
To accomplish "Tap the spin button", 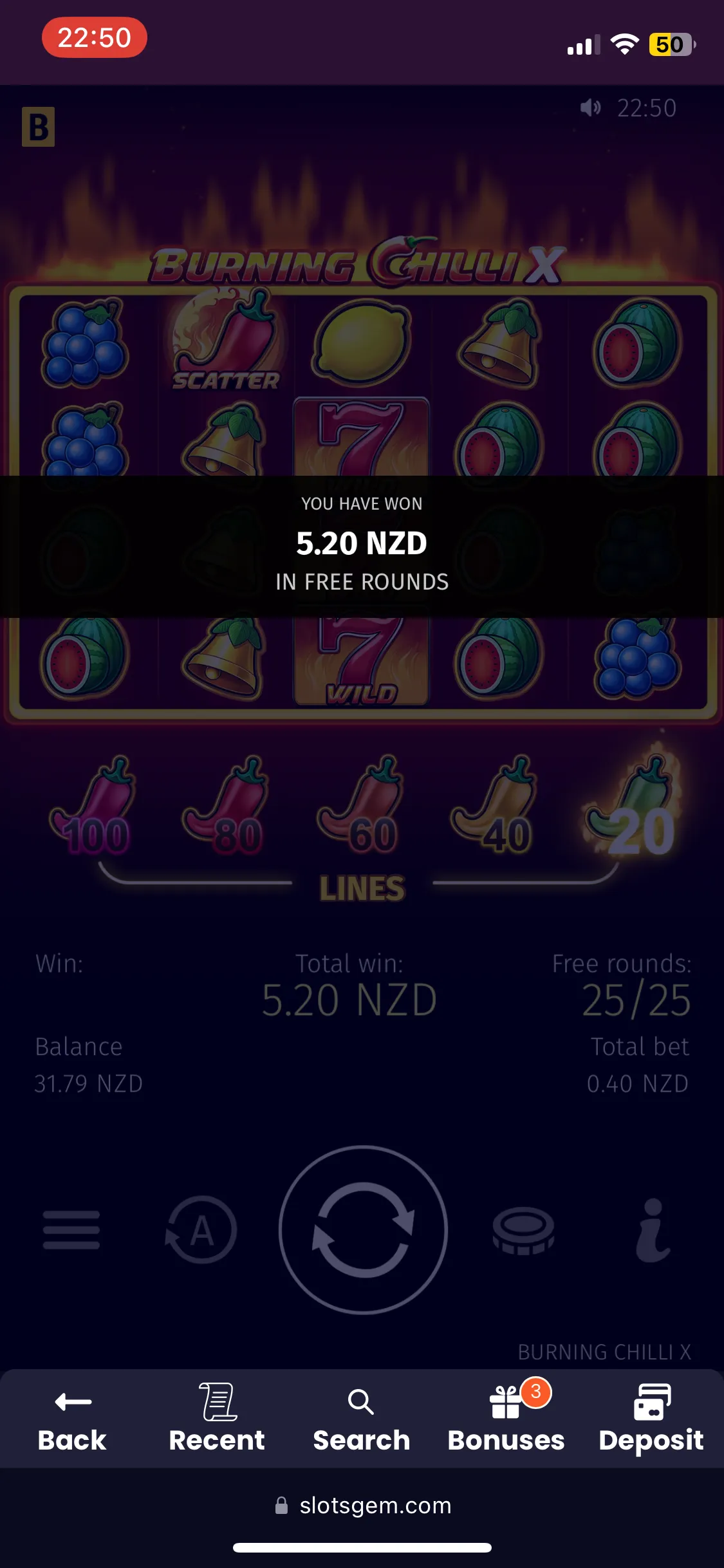I will (363, 1229).
